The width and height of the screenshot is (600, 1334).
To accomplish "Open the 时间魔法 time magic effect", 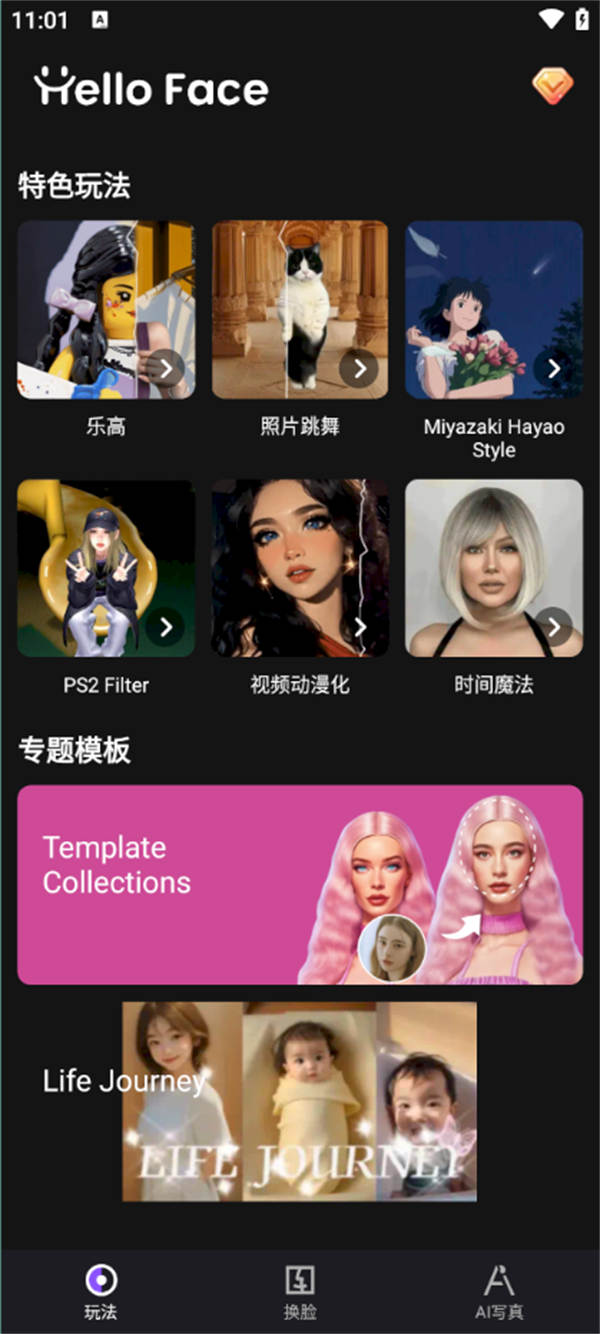I will [x=493, y=568].
